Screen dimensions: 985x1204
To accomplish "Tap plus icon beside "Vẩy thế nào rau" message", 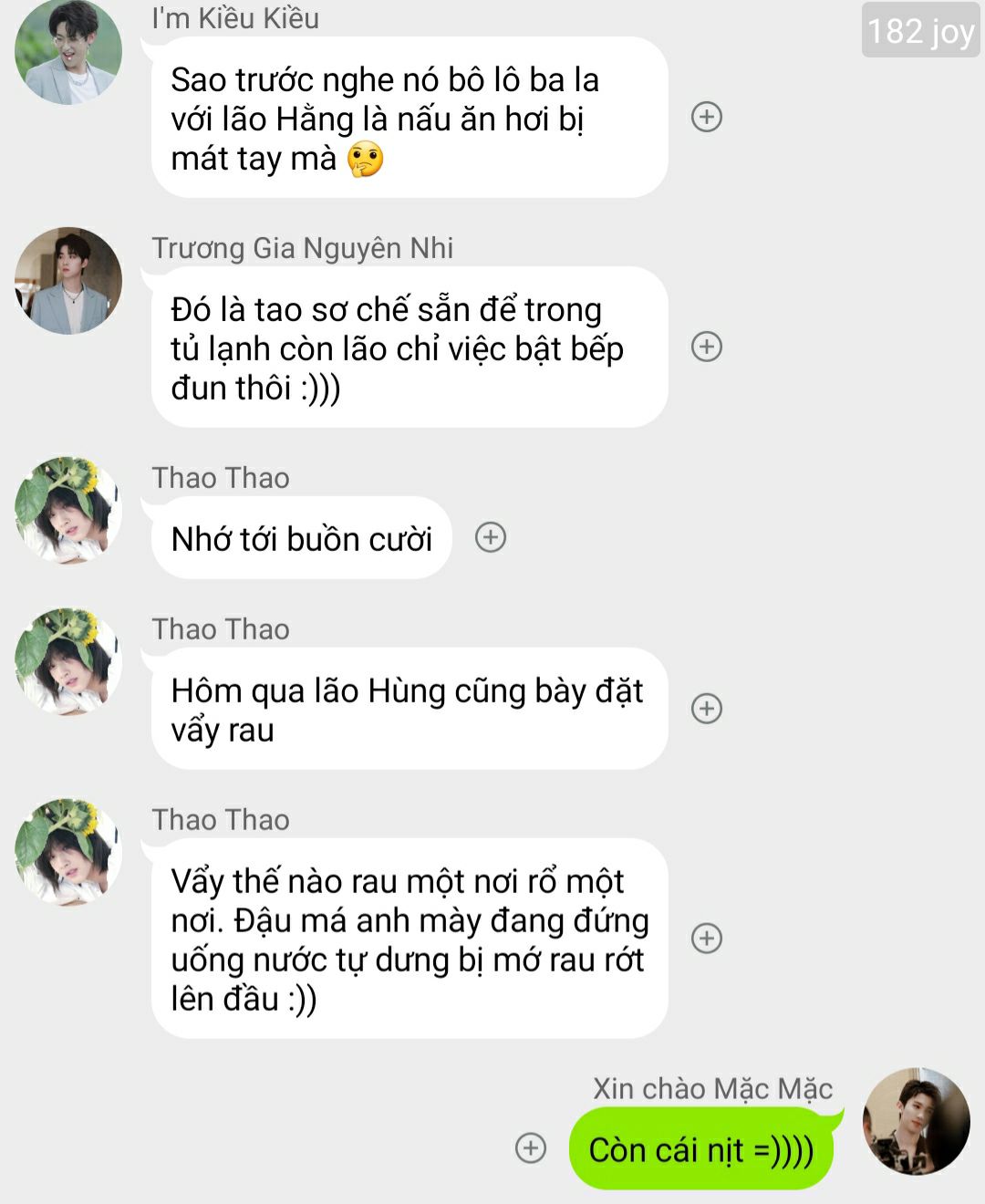I will pyautogui.click(x=707, y=939).
